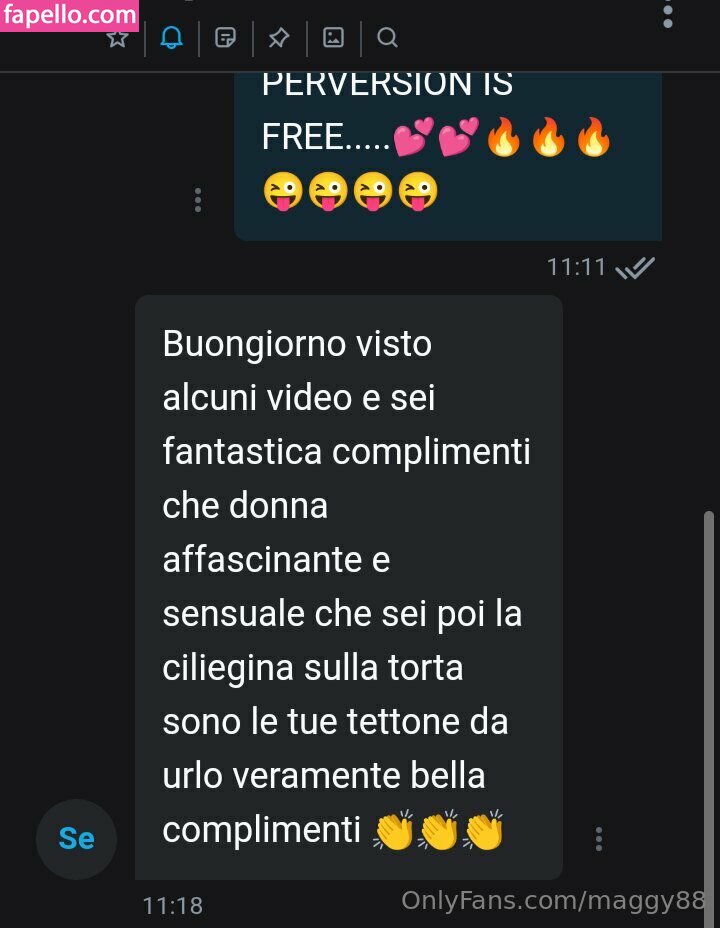Toggle the notifications bell for this chat
The width and height of the screenshot is (720, 928).
pyautogui.click(x=172, y=38)
